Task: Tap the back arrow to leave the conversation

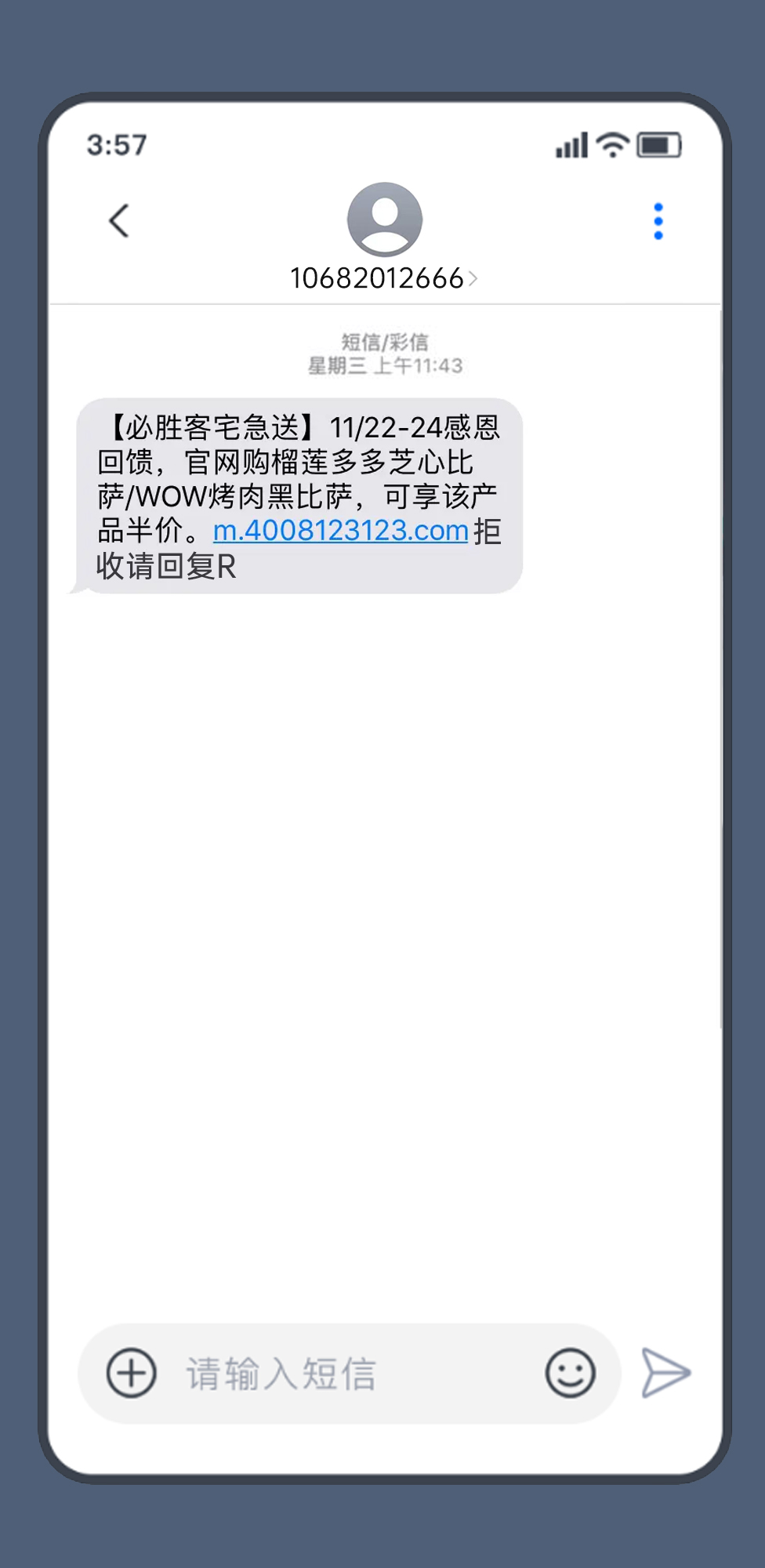Action: (x=118, y=220)
